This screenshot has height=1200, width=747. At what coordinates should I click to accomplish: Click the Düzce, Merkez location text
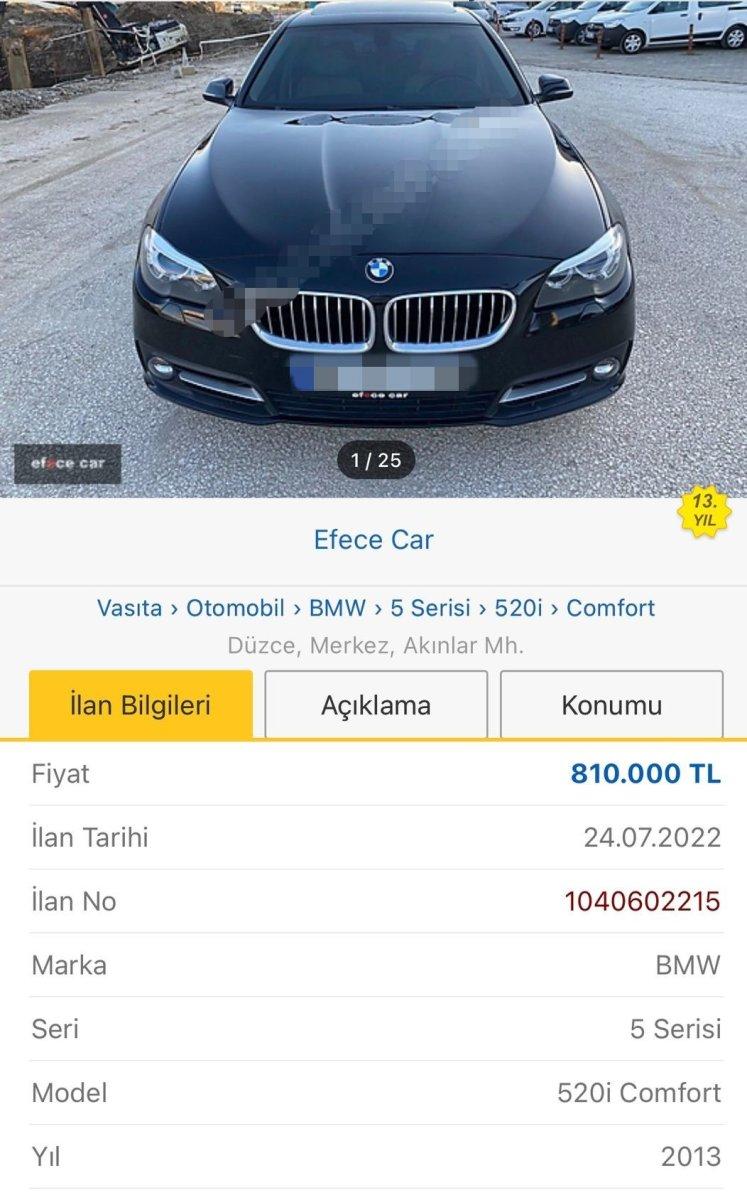[373, 644]
